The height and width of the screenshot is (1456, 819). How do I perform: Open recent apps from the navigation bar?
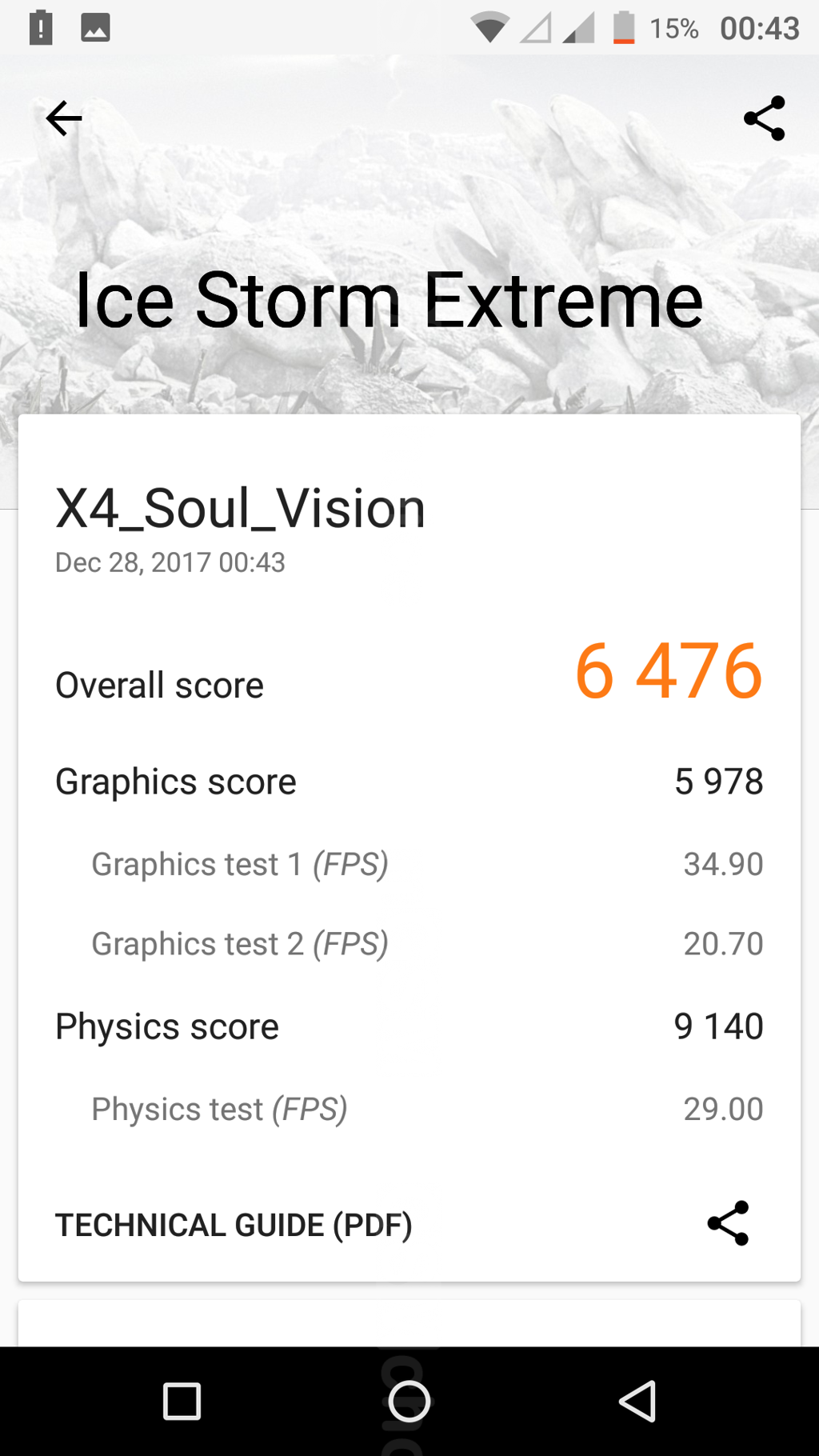[182, 1402]
